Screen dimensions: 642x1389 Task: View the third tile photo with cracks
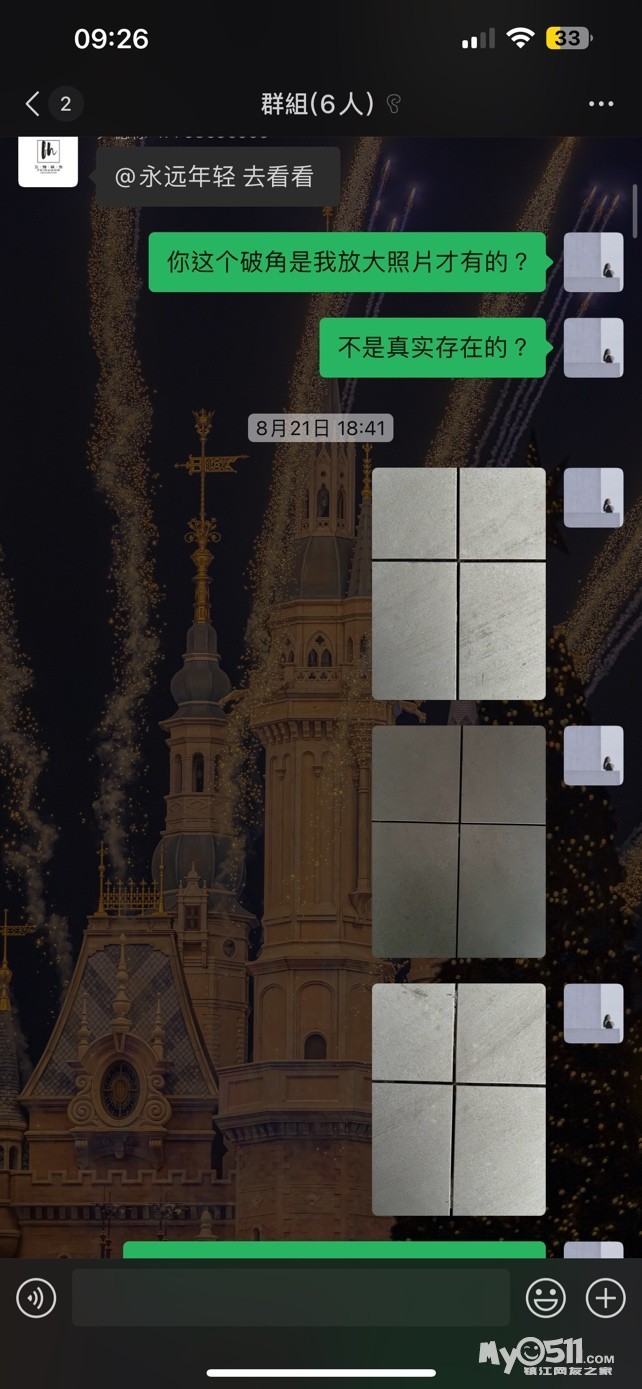point(459,1099)
